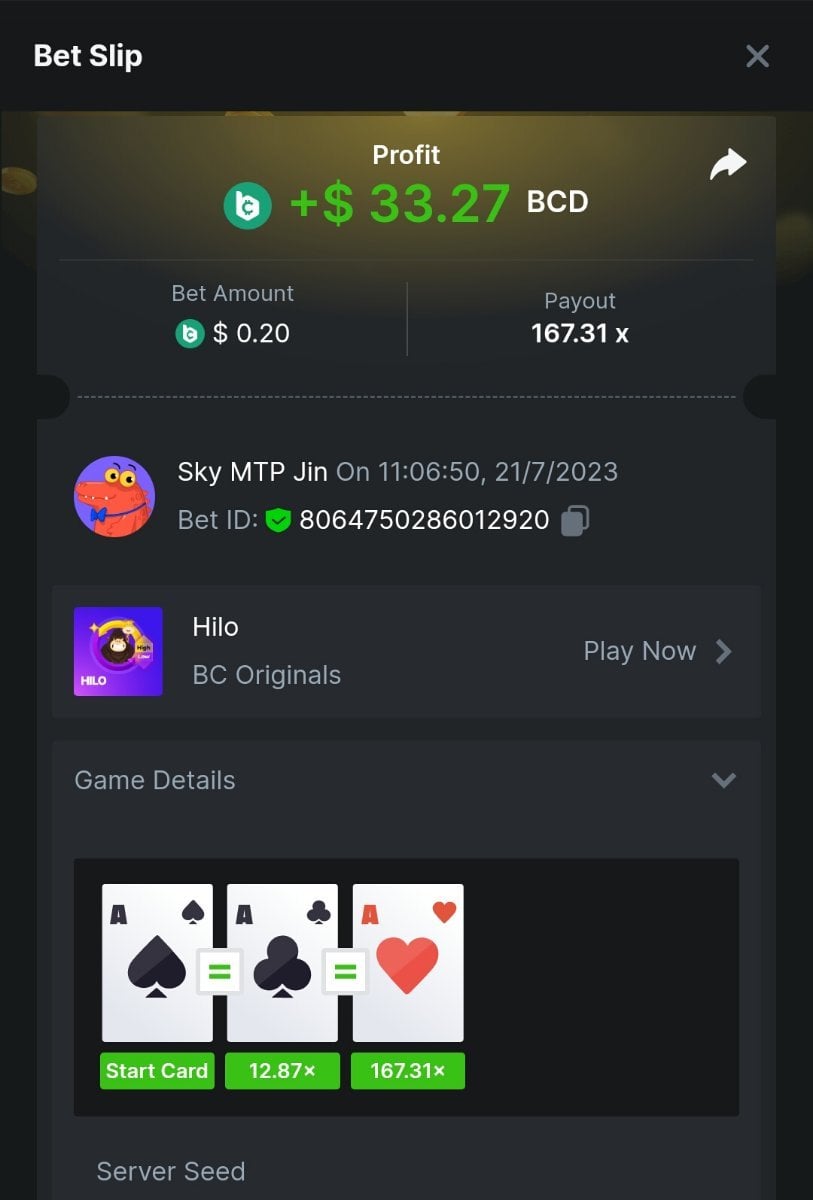Tap Play Now for Hilo
Screen dimensions: 813x1200
[657, 651]
